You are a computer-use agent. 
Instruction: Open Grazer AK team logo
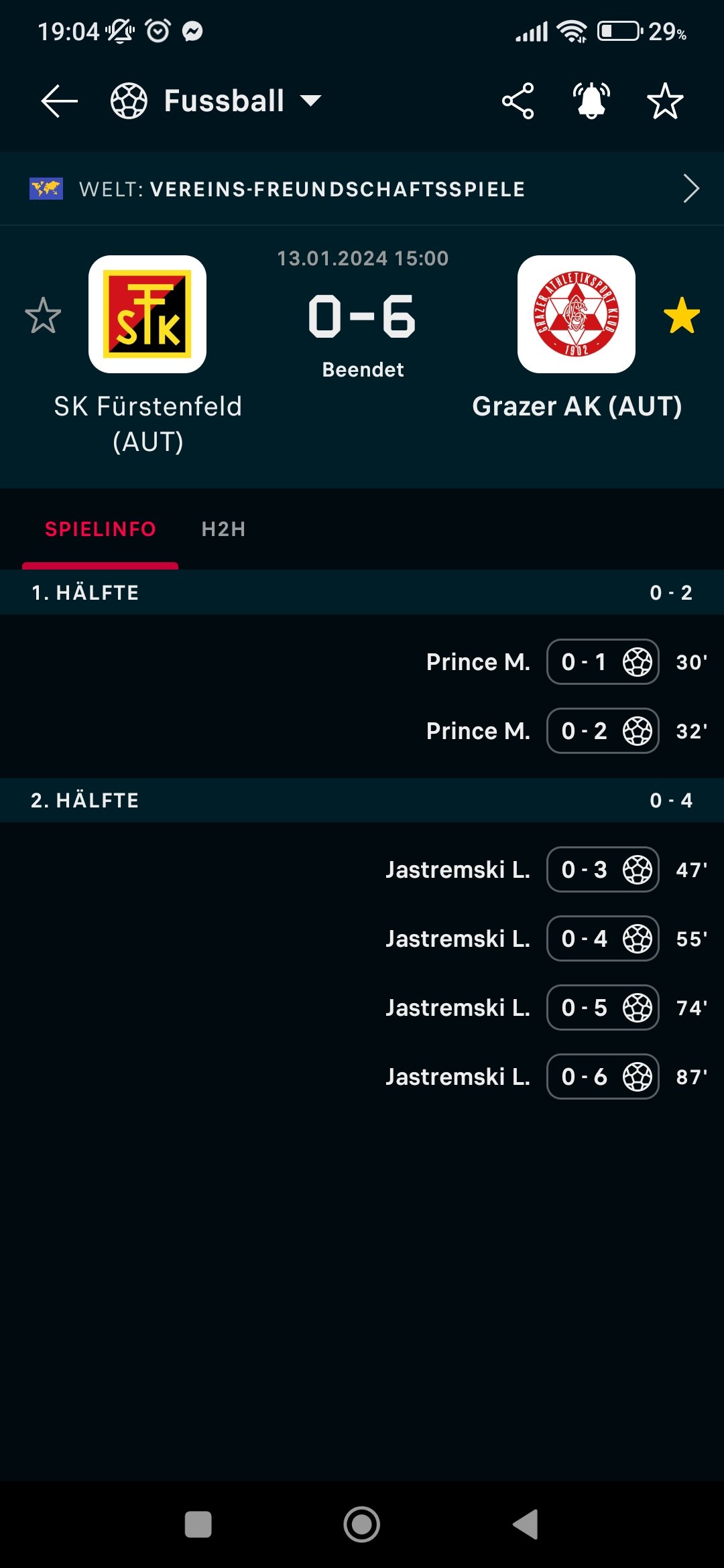pos(577,314)
